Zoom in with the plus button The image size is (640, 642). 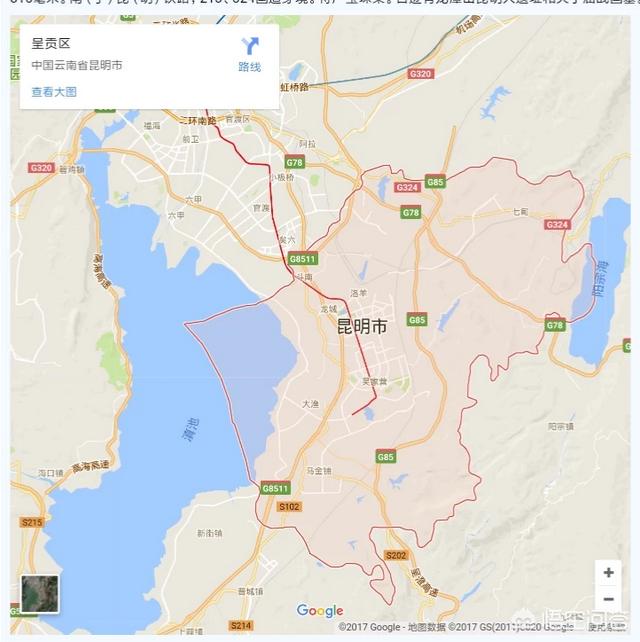click(608, 573)
